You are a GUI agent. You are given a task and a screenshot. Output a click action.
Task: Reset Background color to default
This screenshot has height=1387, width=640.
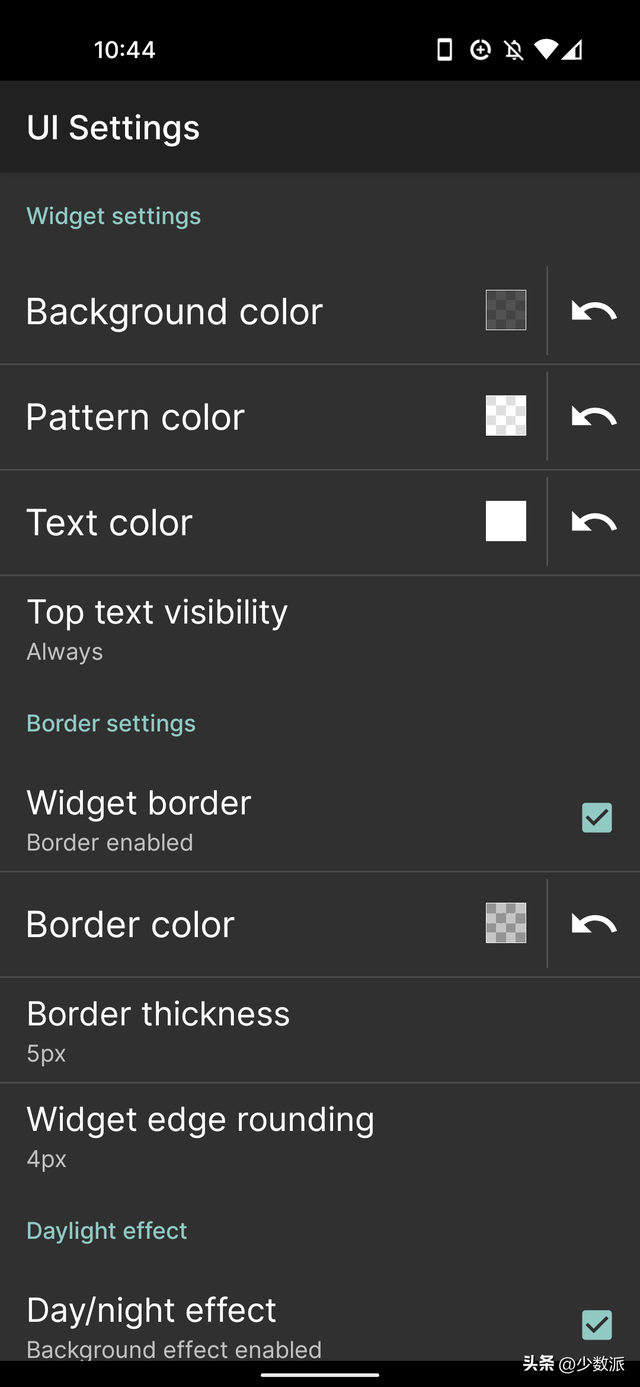[594, 311]
